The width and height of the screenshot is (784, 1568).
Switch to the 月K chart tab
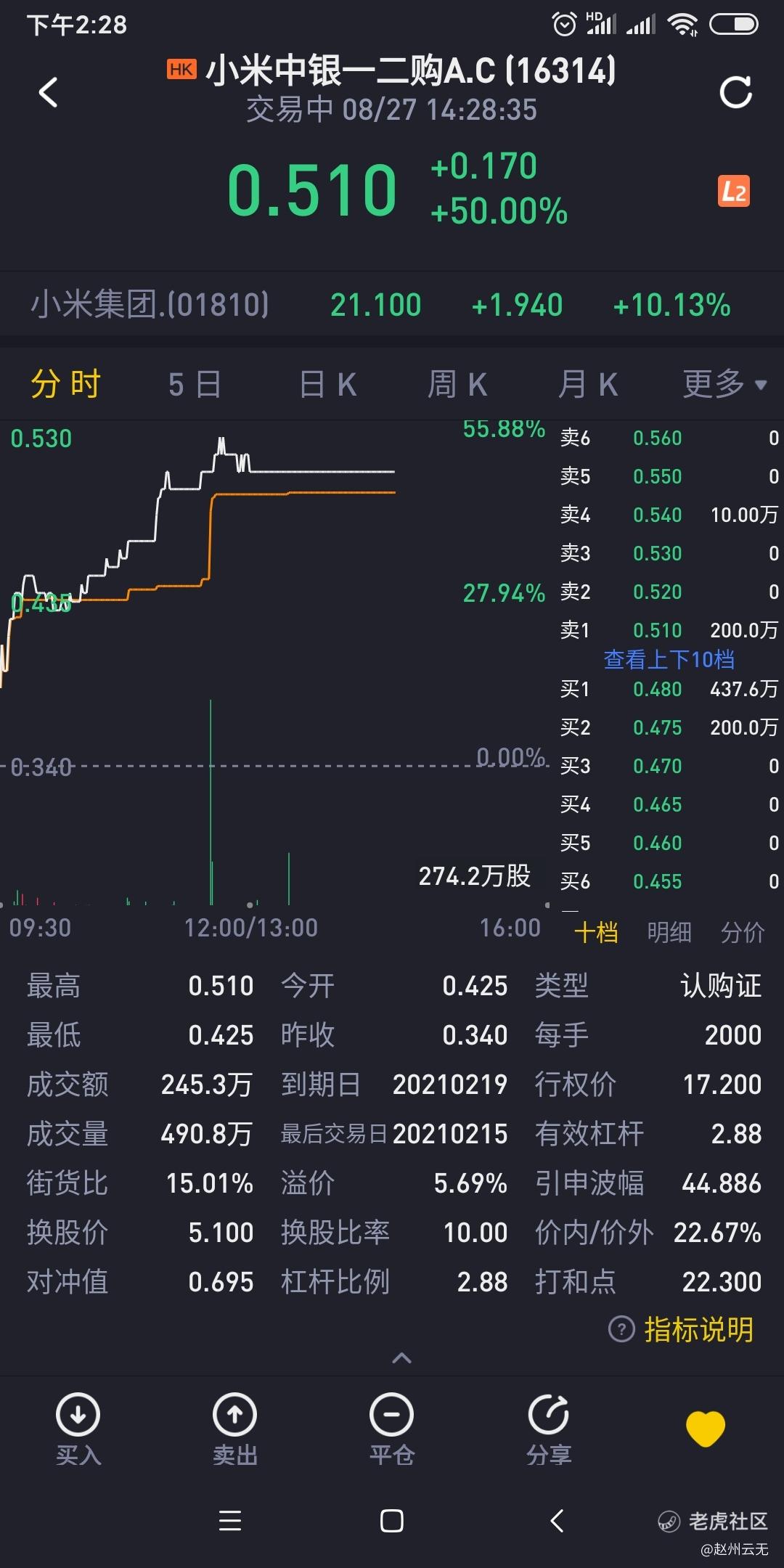pyautogui.click(x=588, y=385)
